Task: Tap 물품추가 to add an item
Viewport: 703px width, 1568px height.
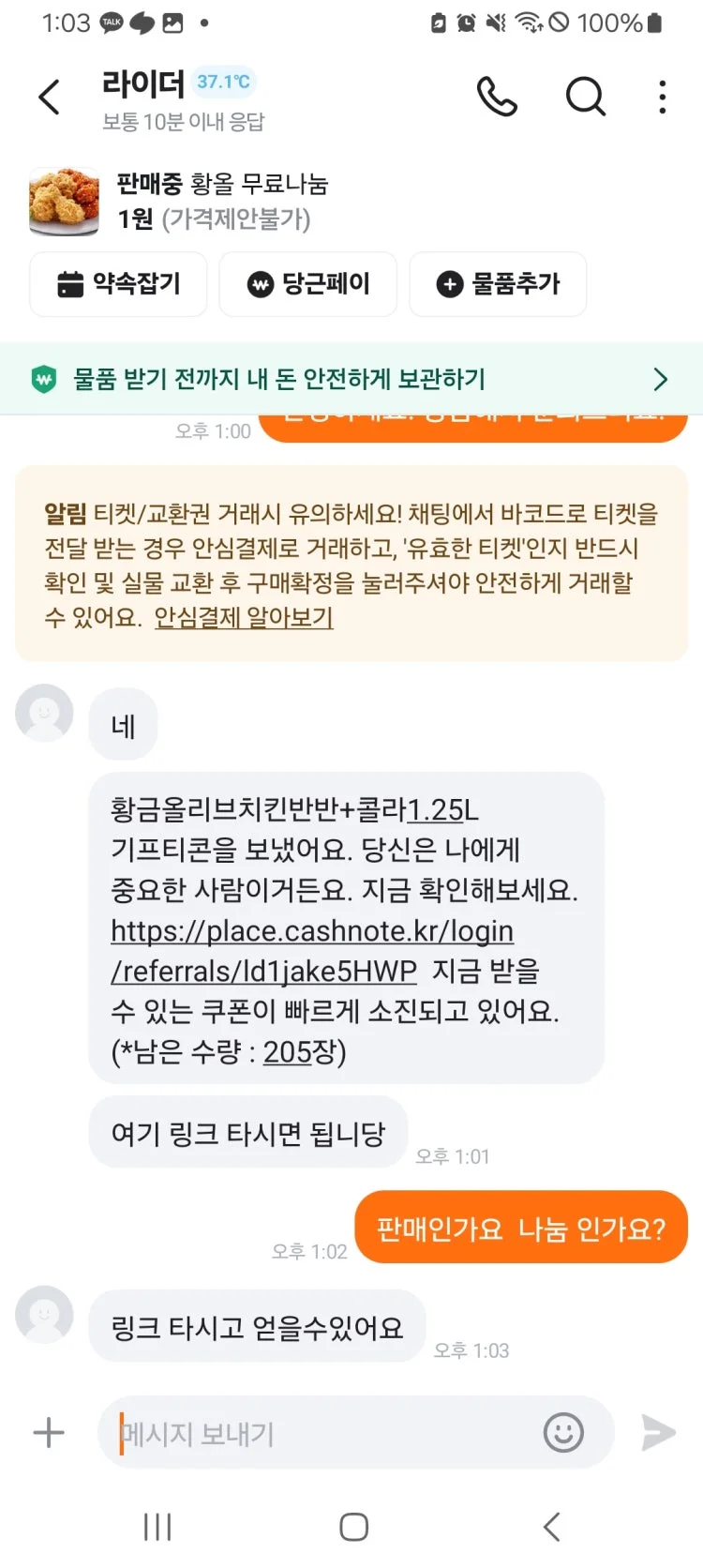Action: point(498,283)
